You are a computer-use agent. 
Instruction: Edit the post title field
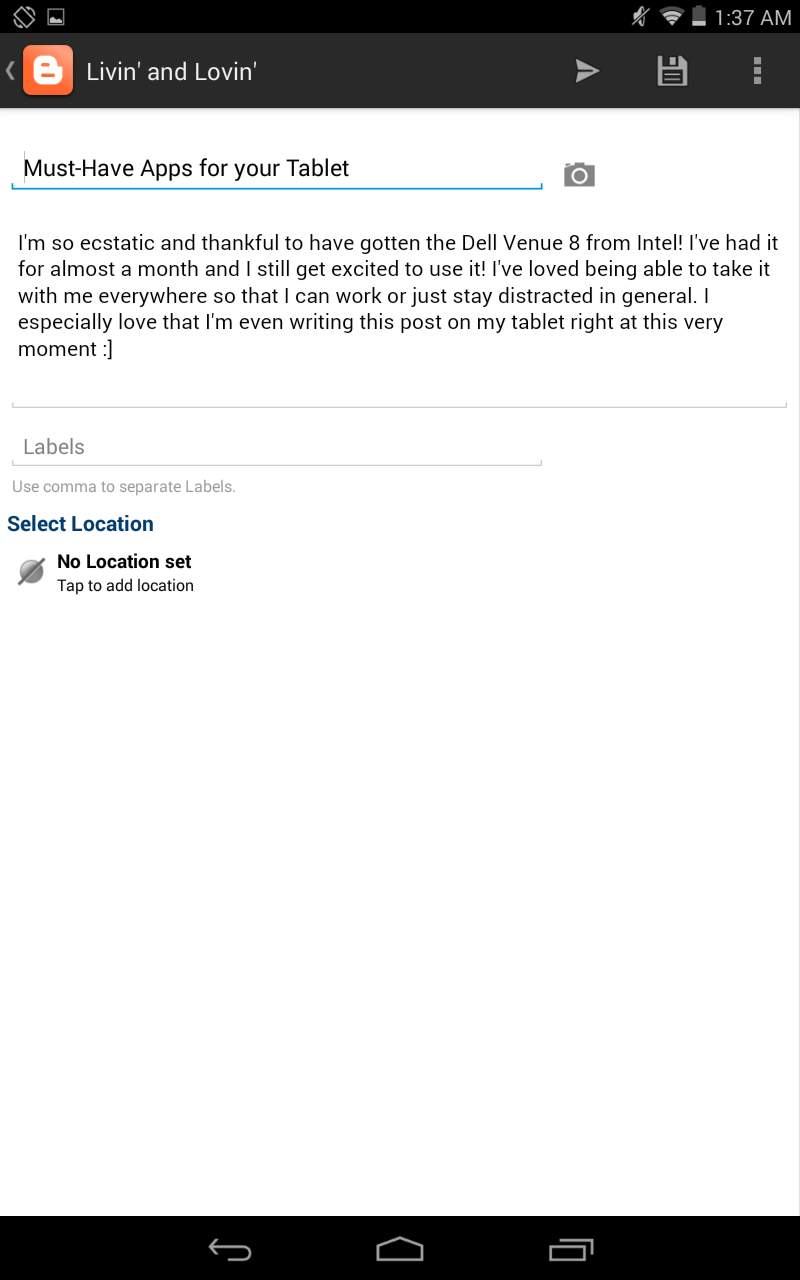pyautogui.click(x=277, y=168)
